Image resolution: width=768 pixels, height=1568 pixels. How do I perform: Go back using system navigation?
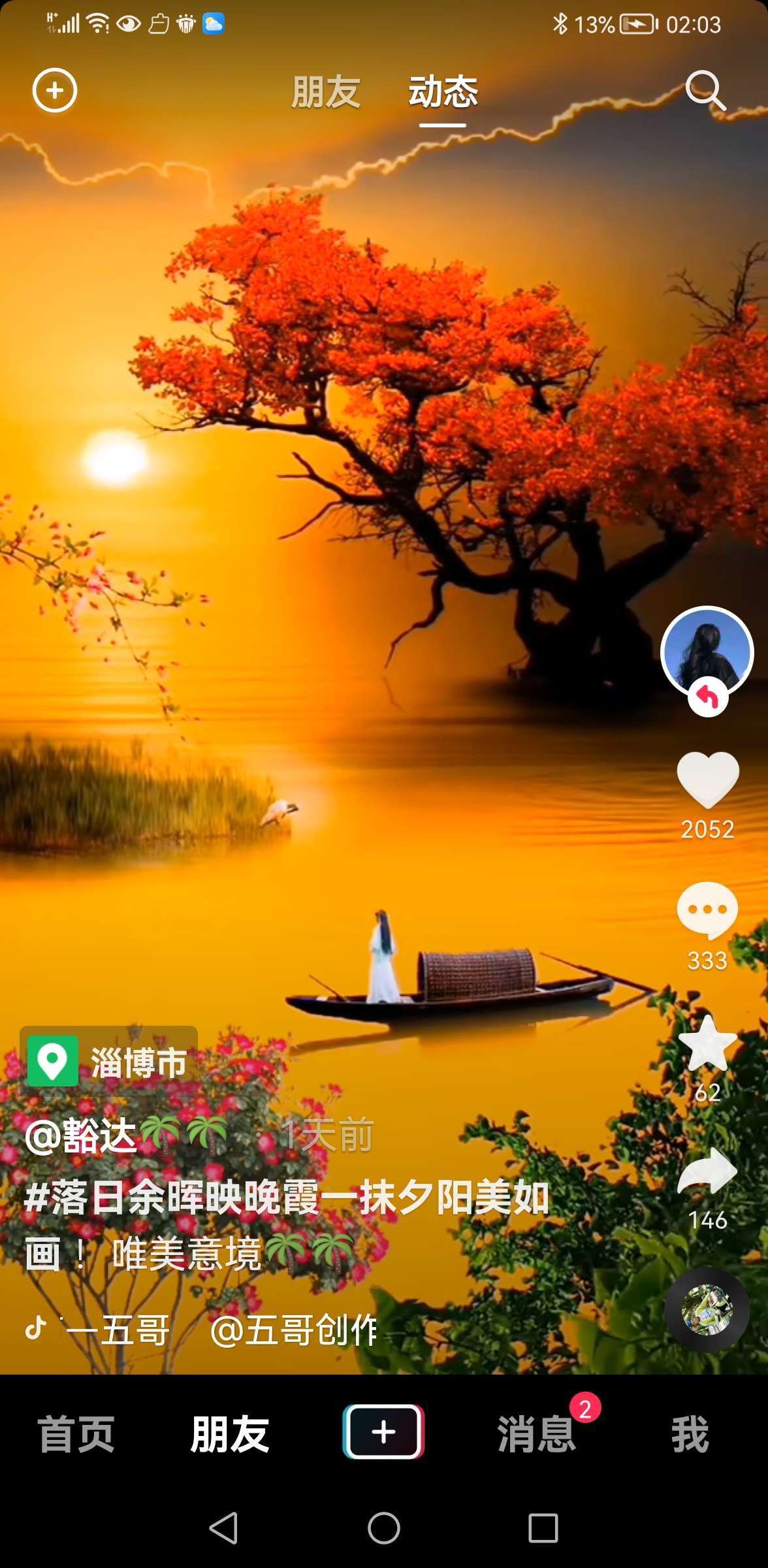223,1527
